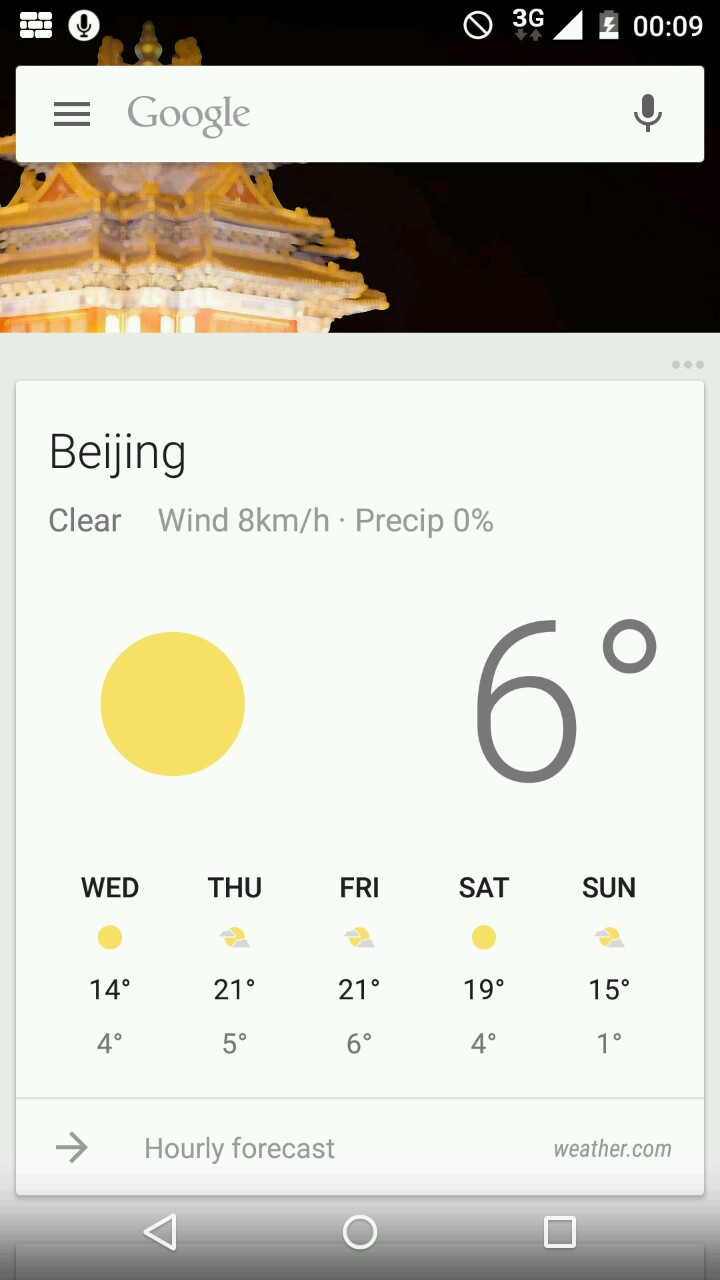The width and height of the screenshot is (720, 1280).
Task: Open the weather.com source link
Action: (612, 1149)
